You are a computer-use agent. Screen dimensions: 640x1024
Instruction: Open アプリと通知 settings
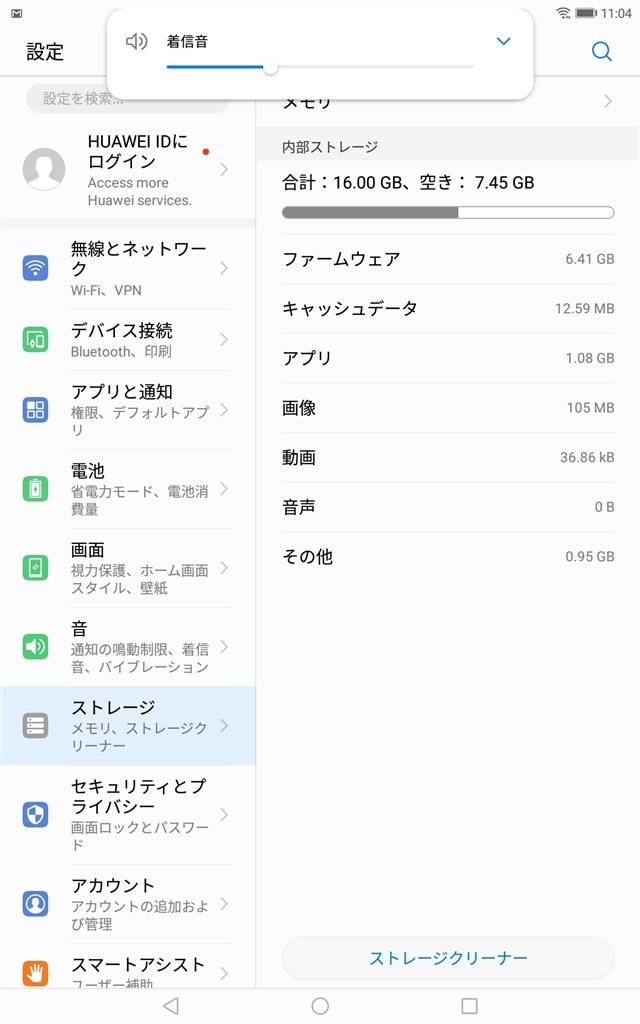point(127,410)
